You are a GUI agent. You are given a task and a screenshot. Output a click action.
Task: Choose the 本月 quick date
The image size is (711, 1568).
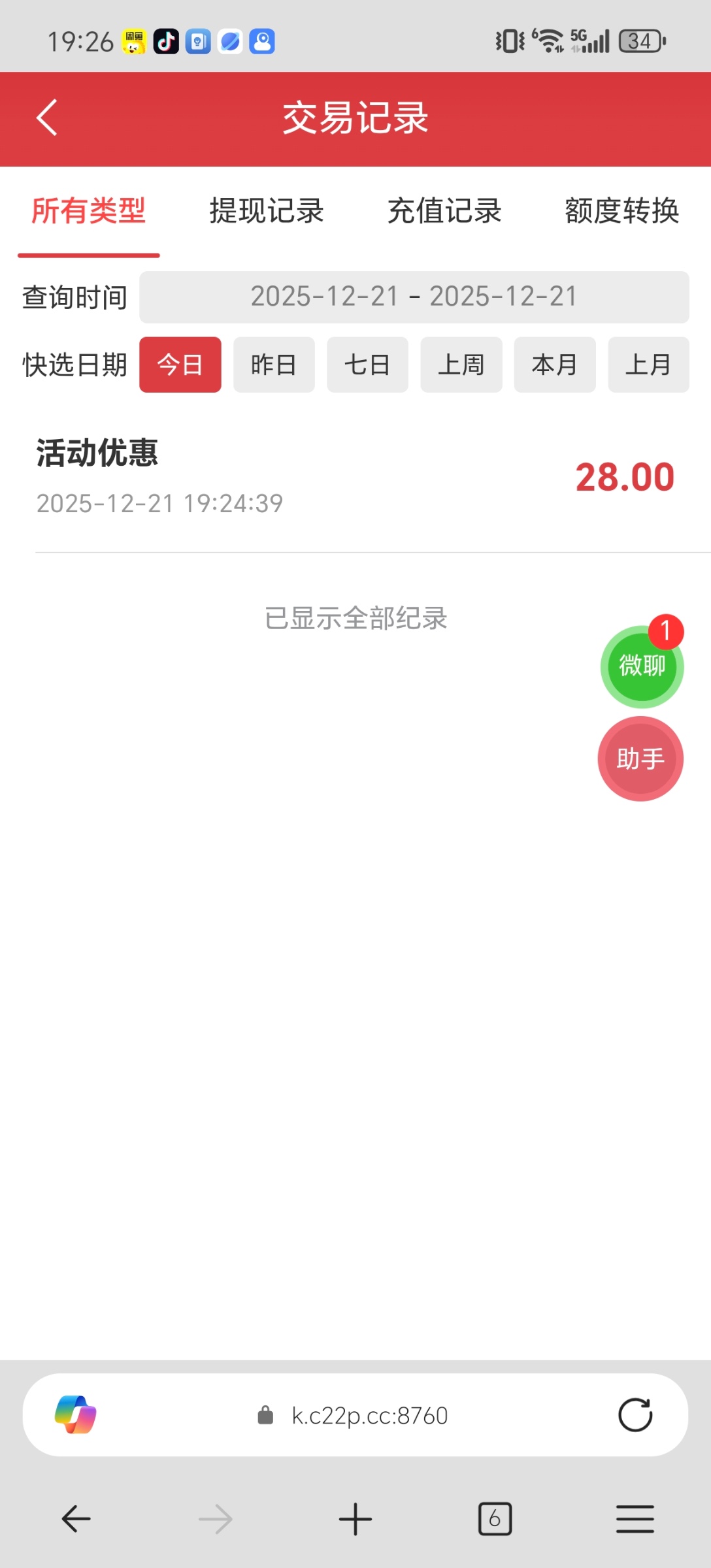(x=554, y=365)
